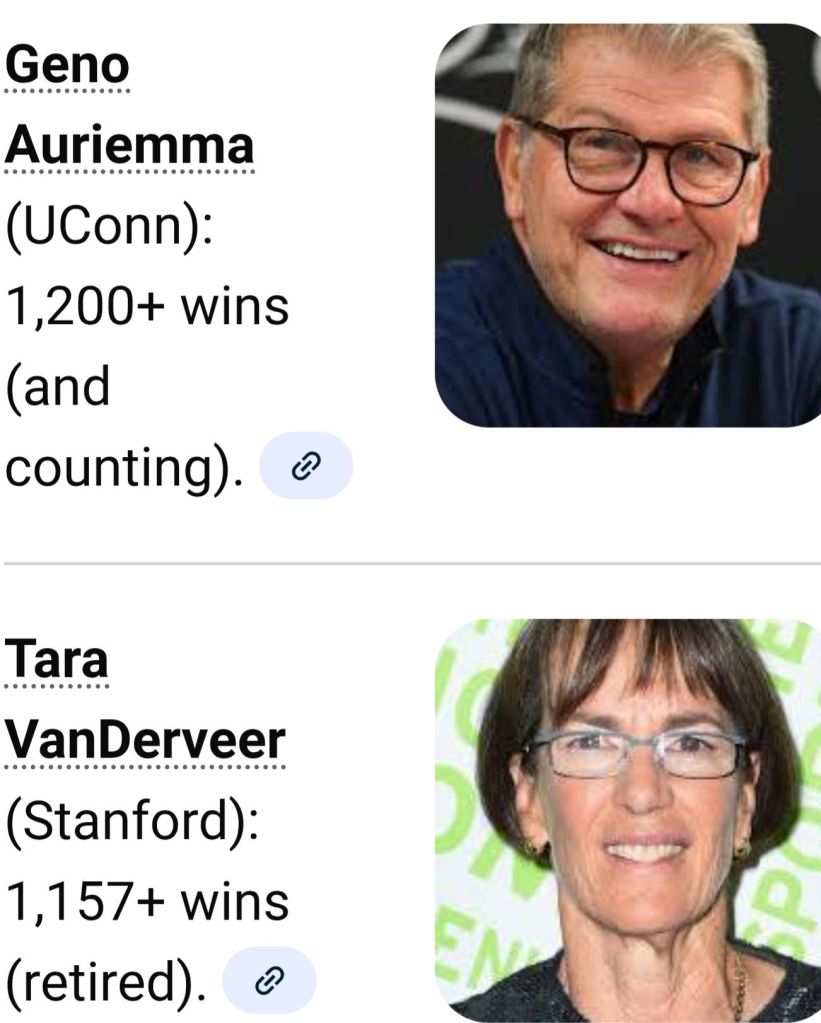
Task: Open source link after VanDerveer's wins
Action: pos(269,981)
